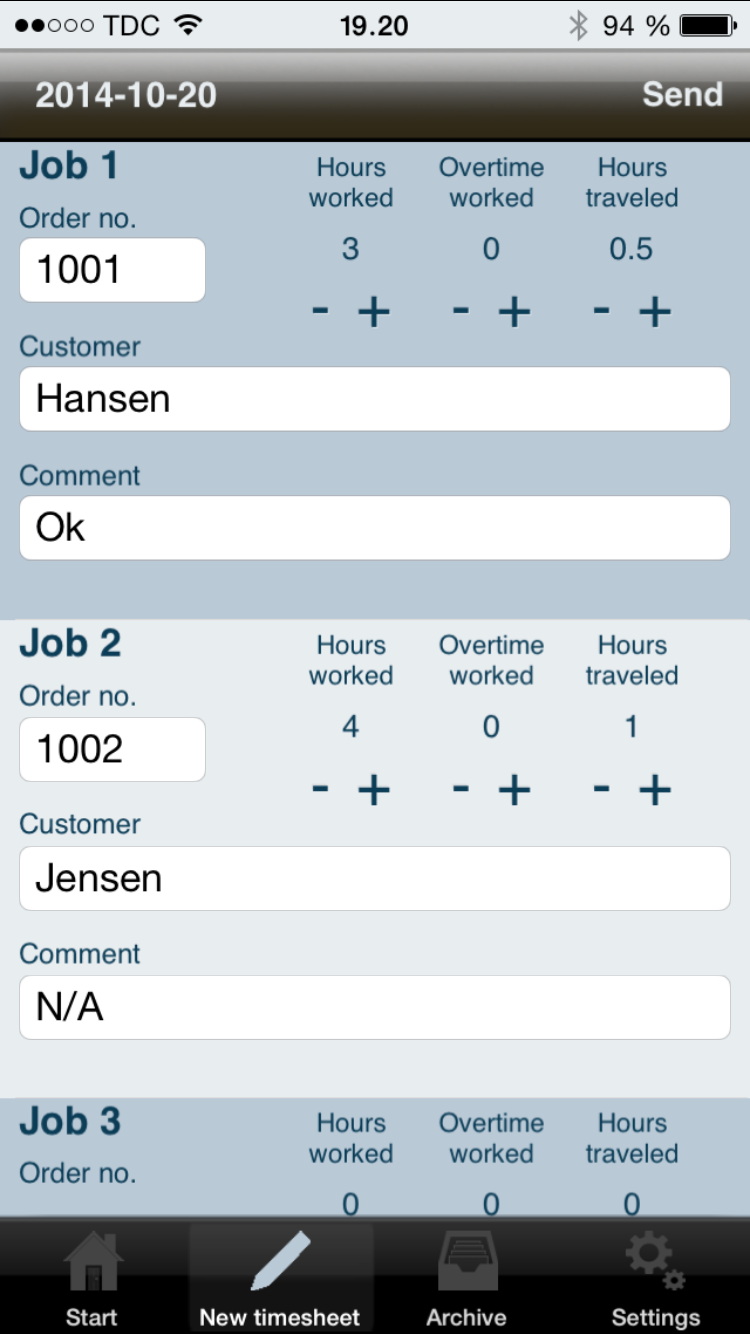Switch to the Settings tab
The height and width of the screenshot is (1334, 750).
[x=656, y=1278]
